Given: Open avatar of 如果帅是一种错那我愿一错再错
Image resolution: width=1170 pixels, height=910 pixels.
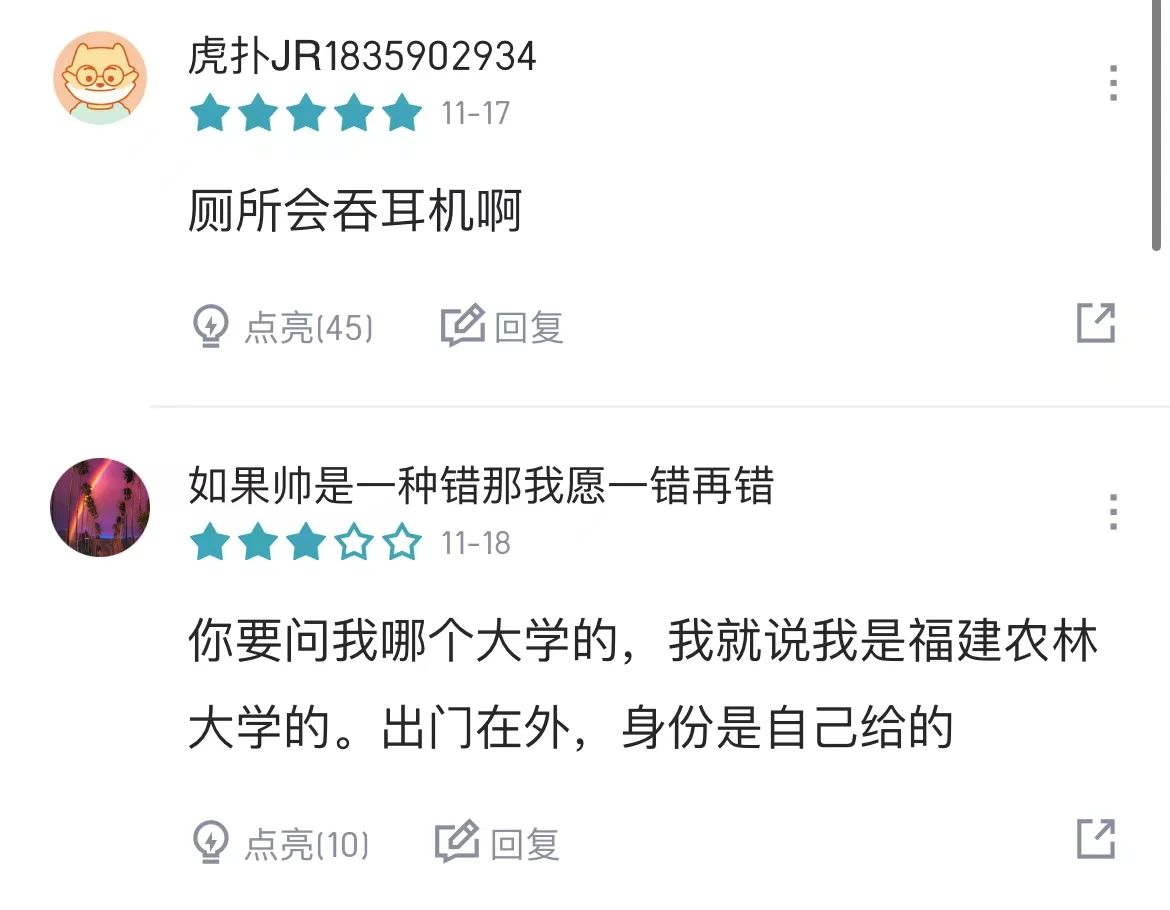Looking at the screenshot, I should point(100,507).
